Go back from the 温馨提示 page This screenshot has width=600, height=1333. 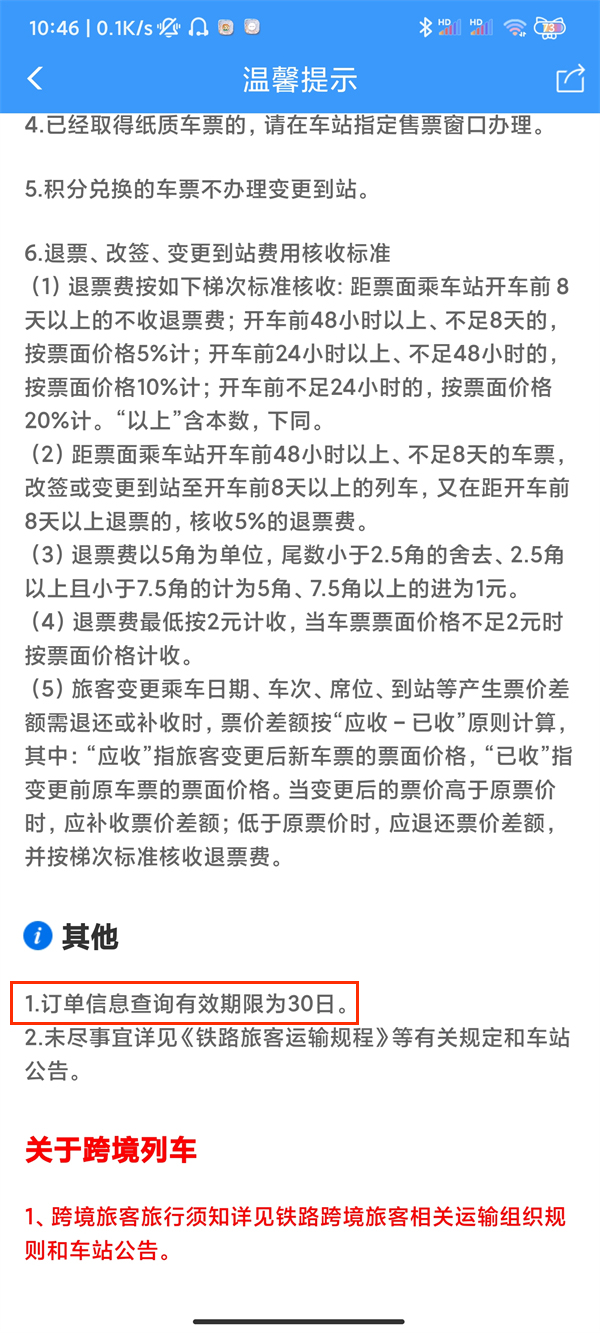[36, 79]
